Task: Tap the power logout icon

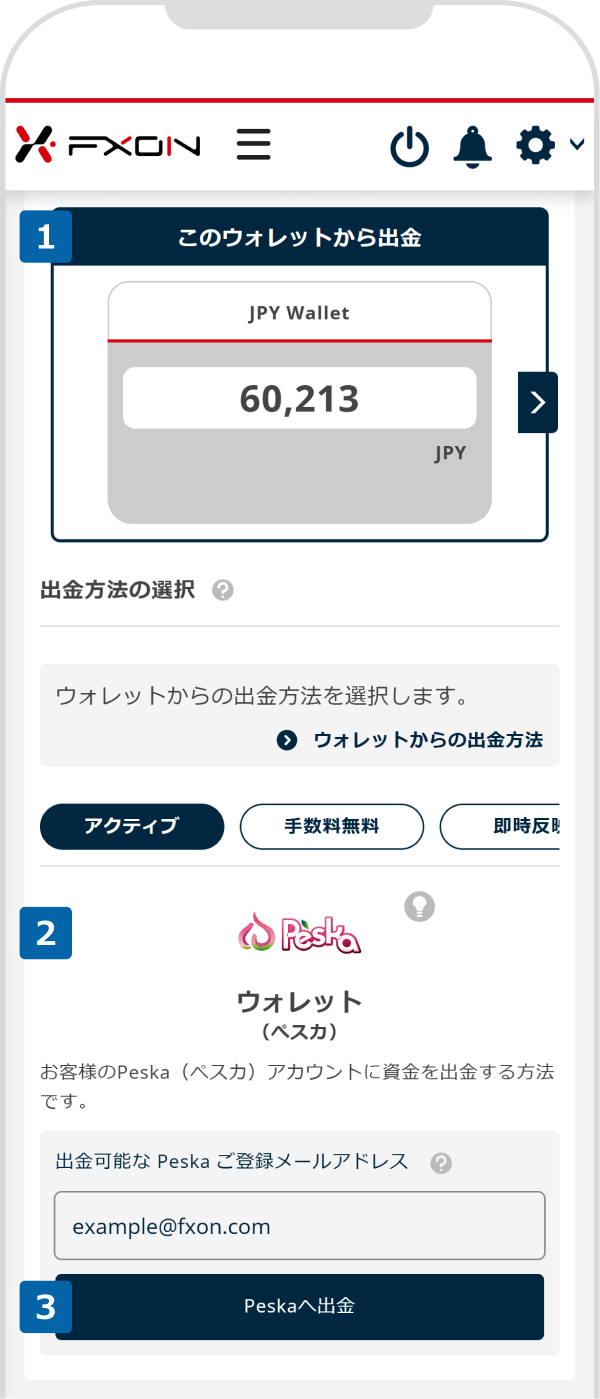Action: point(409,147)
